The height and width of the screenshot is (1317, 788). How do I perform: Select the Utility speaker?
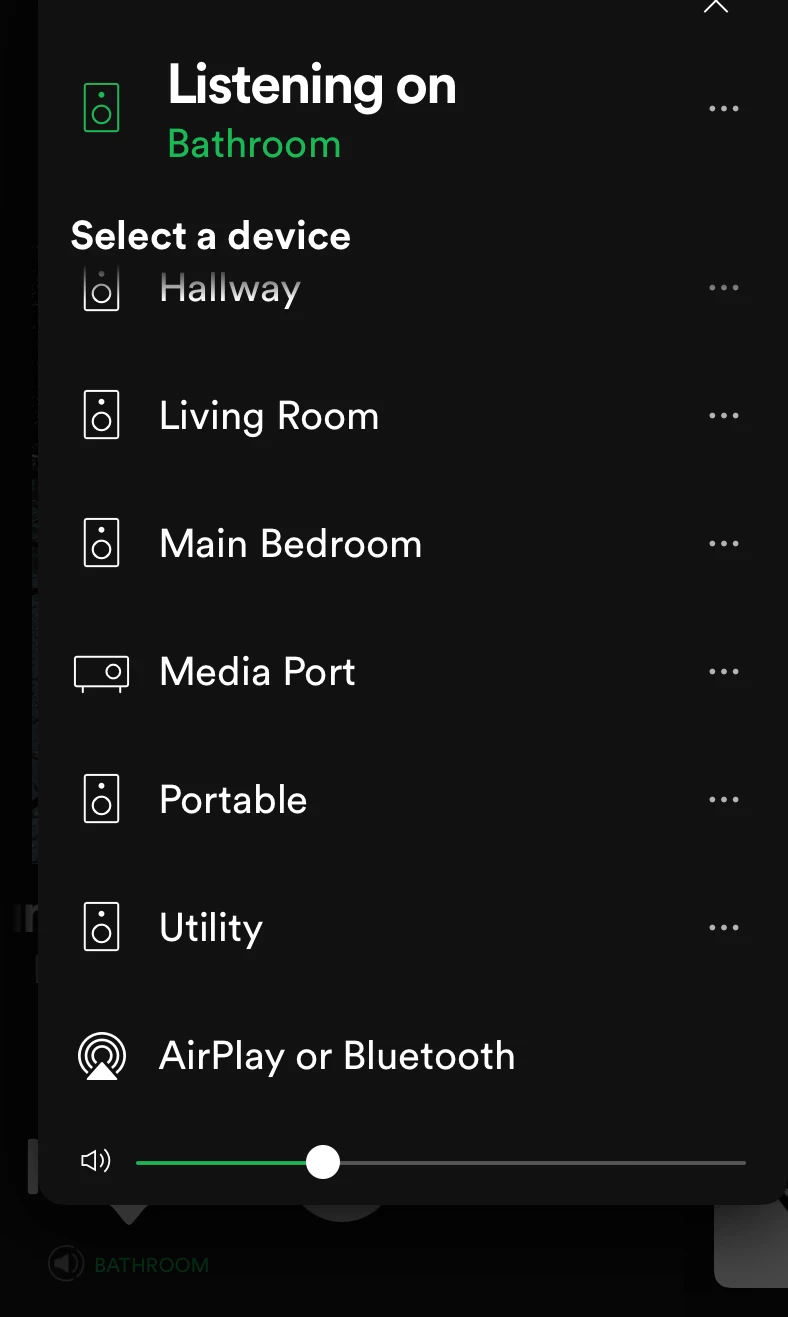211,928
